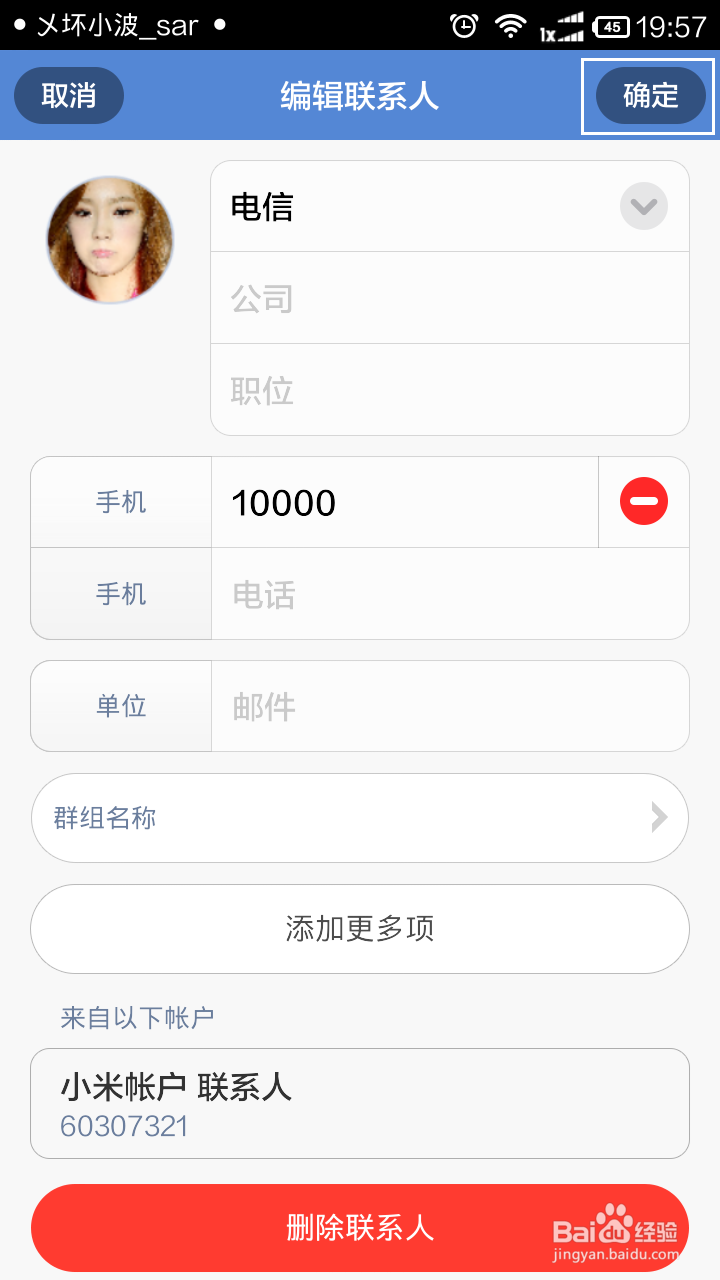Tap the 编辑联系人 title bar

(360, 95)
